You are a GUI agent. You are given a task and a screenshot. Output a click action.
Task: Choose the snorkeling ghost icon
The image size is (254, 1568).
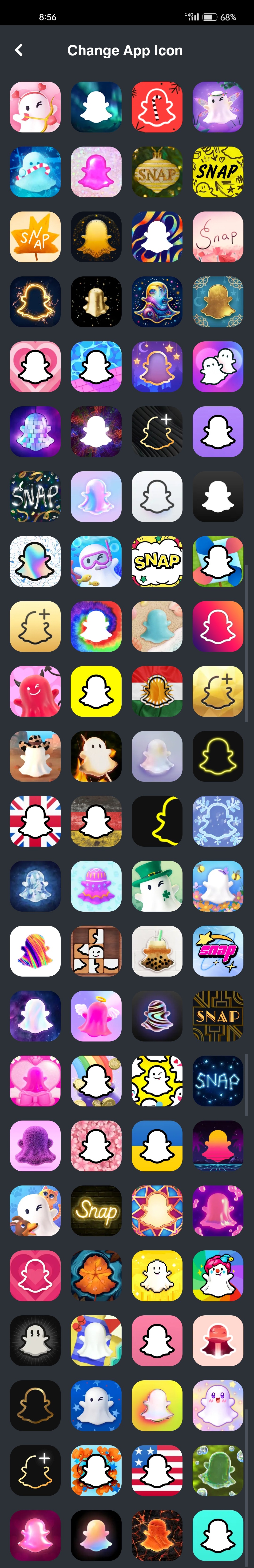[x=96, y=561]
